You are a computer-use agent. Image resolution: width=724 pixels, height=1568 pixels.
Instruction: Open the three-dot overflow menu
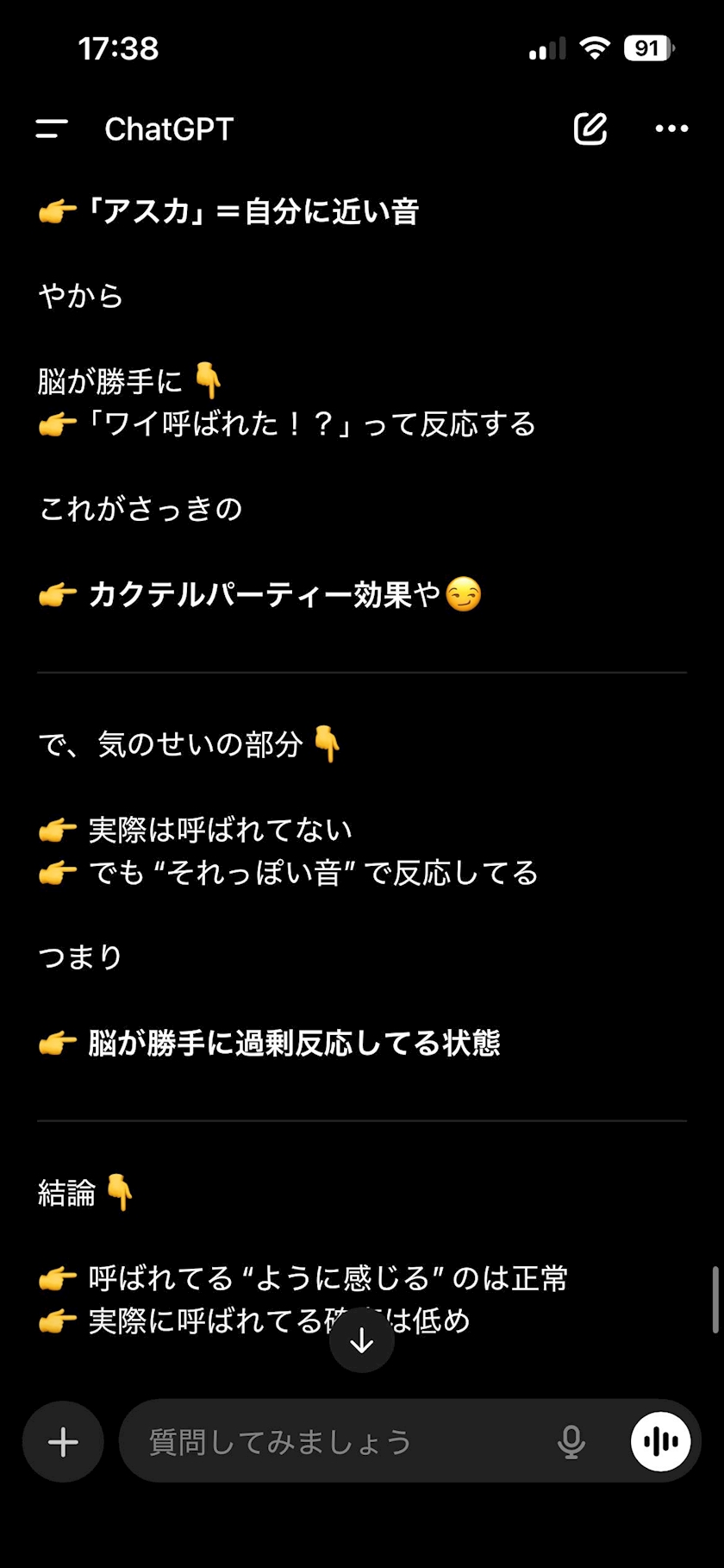[x=671, y=129]
